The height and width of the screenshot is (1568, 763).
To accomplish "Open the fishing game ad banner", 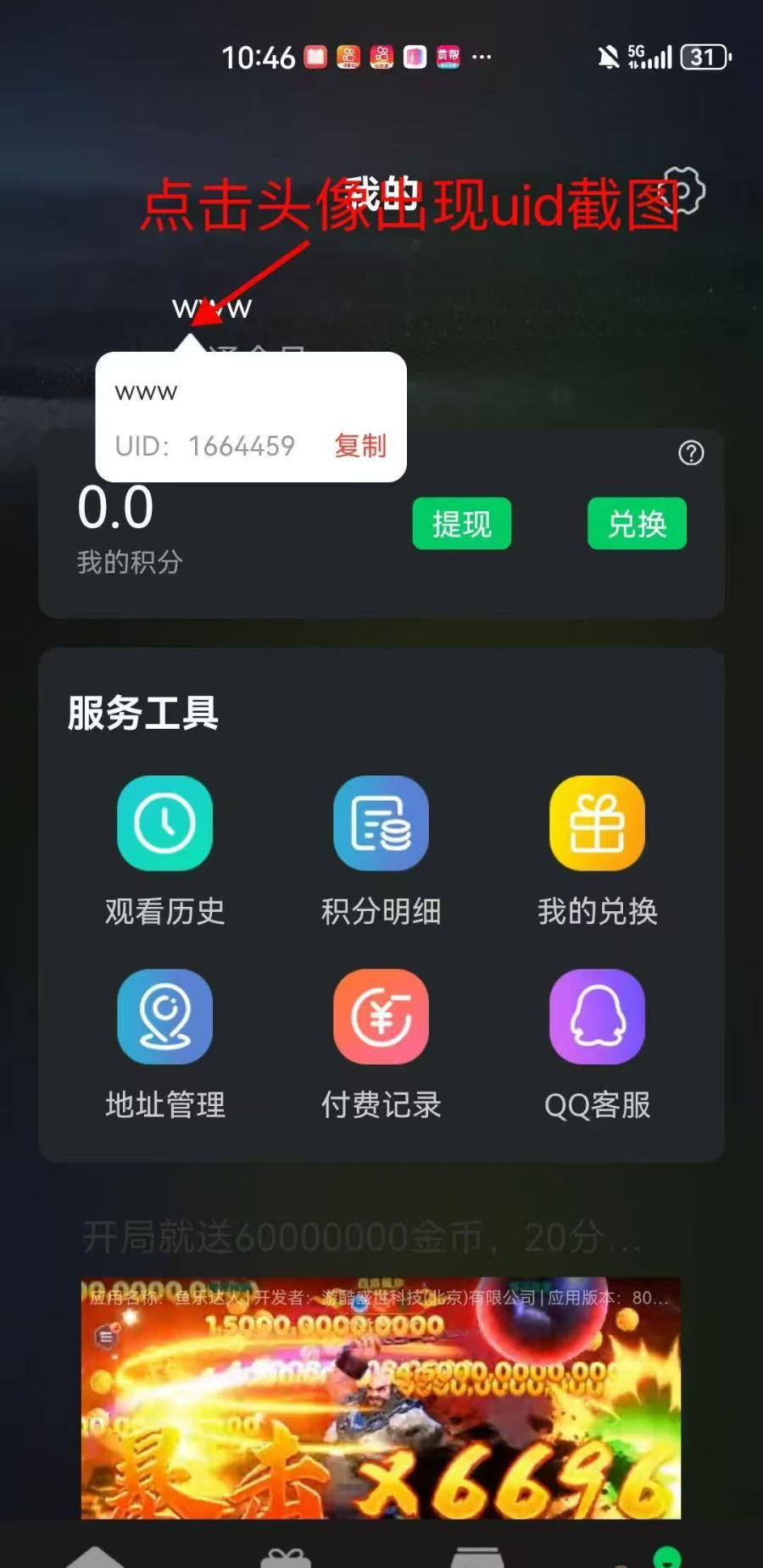I will coord(381,1397).
